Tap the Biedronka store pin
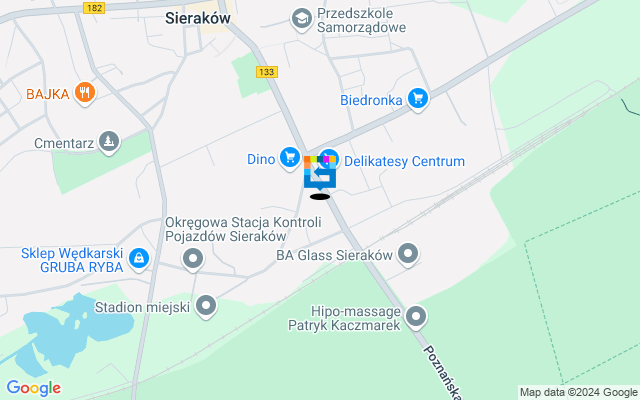Image resolution: width=640 pixels, height=400 pixels. click(x=418, y=98)
